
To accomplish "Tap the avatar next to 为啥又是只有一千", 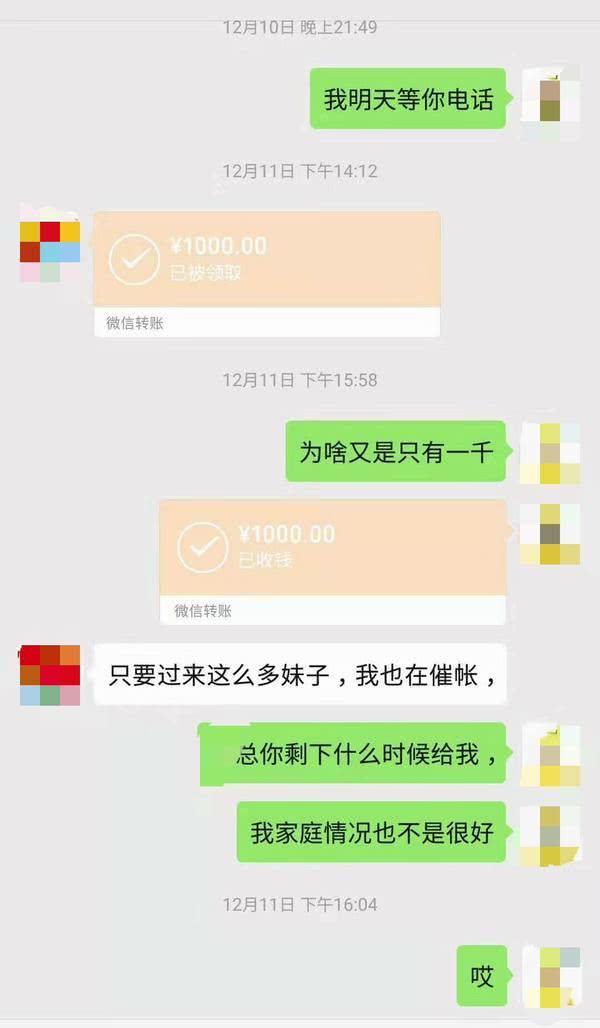I will coord(549,453).
